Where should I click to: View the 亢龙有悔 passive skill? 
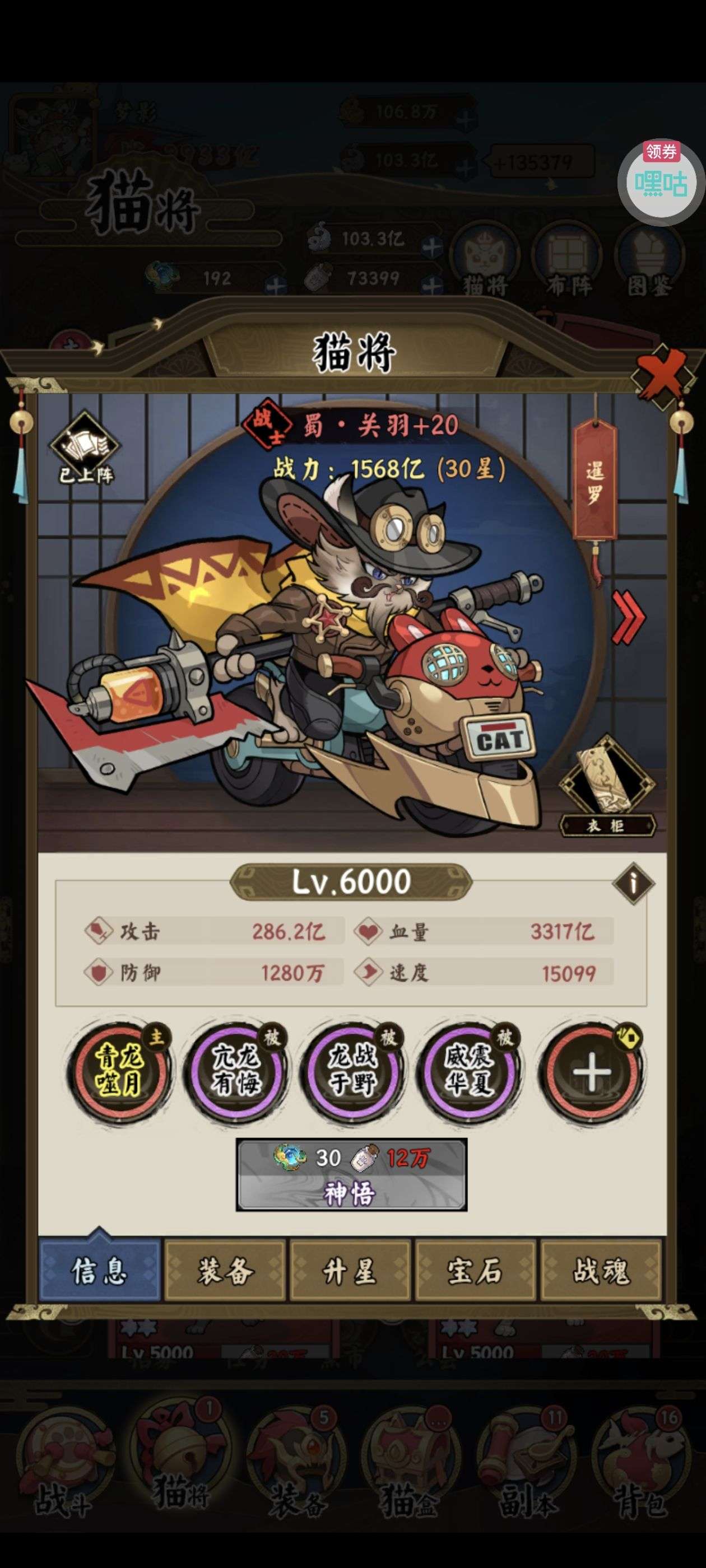point(236,1071)
